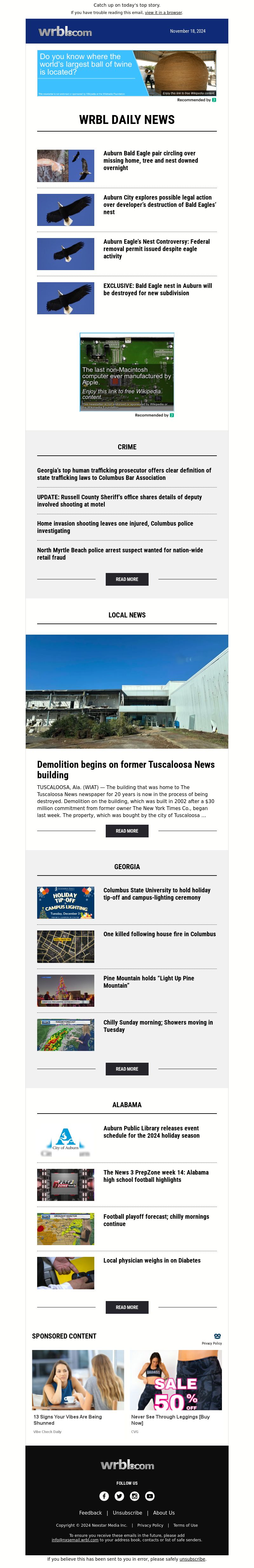Tap Read More in the Georgia section

127,1068
